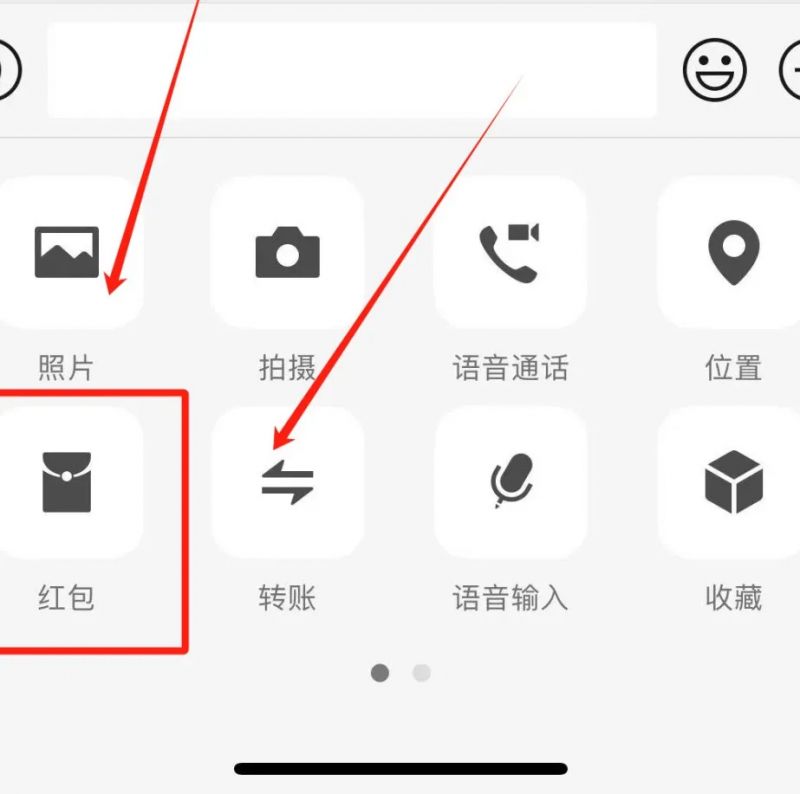Go to second page indicator dot
The width and height of the screenshot is (800, 794).
point(422,673)
